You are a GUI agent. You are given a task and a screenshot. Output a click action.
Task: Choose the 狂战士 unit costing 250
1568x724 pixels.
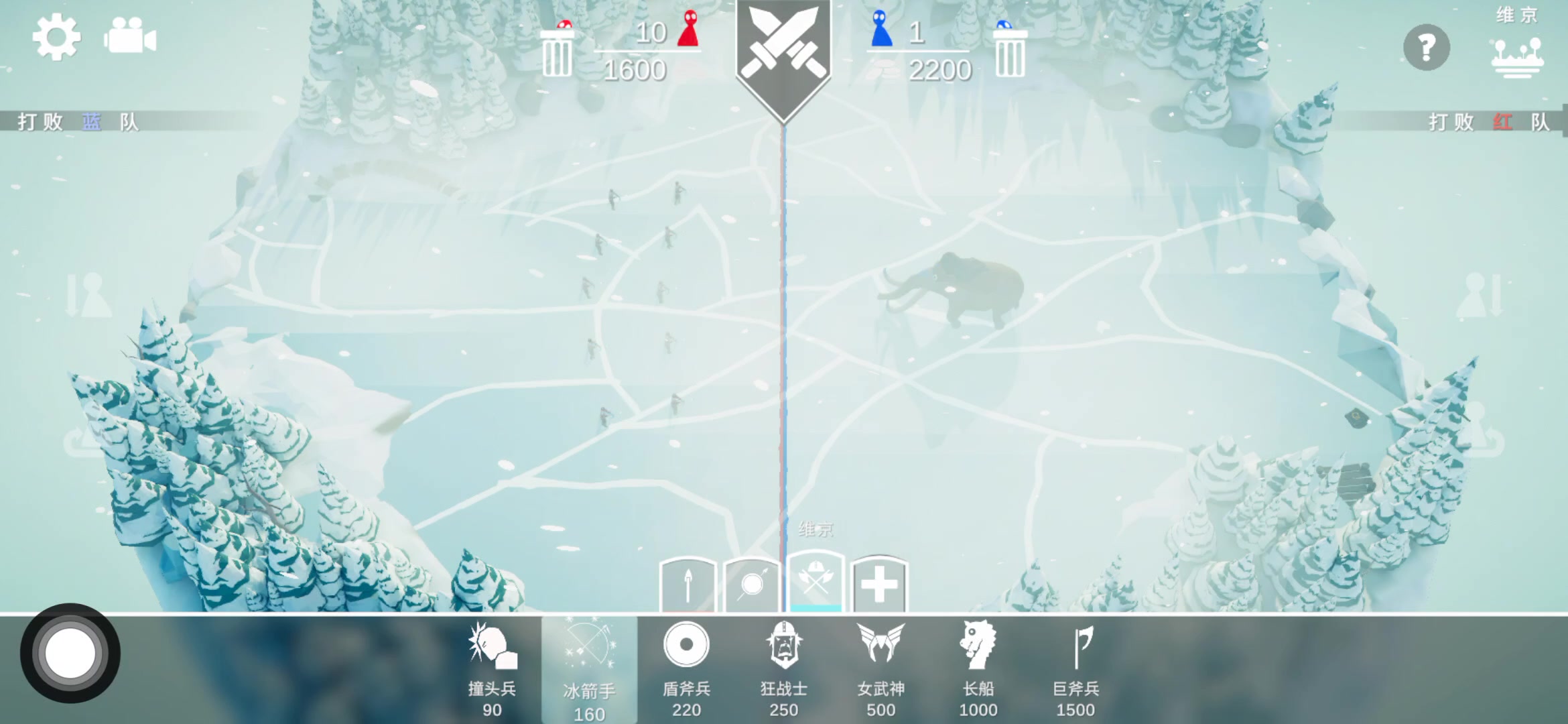783,668
